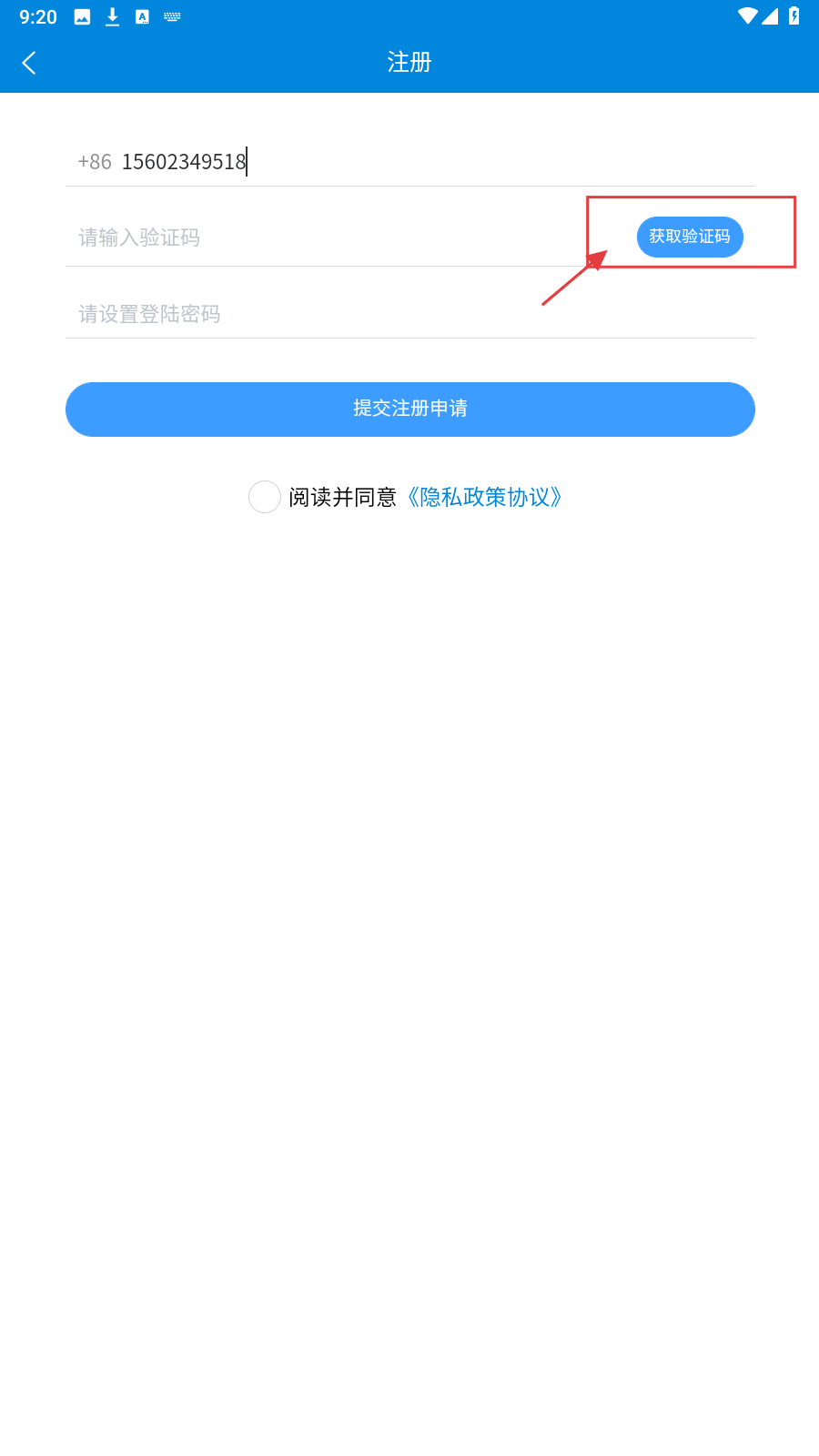Focus the 请设置登陆密码 password field

pos(409,314)
